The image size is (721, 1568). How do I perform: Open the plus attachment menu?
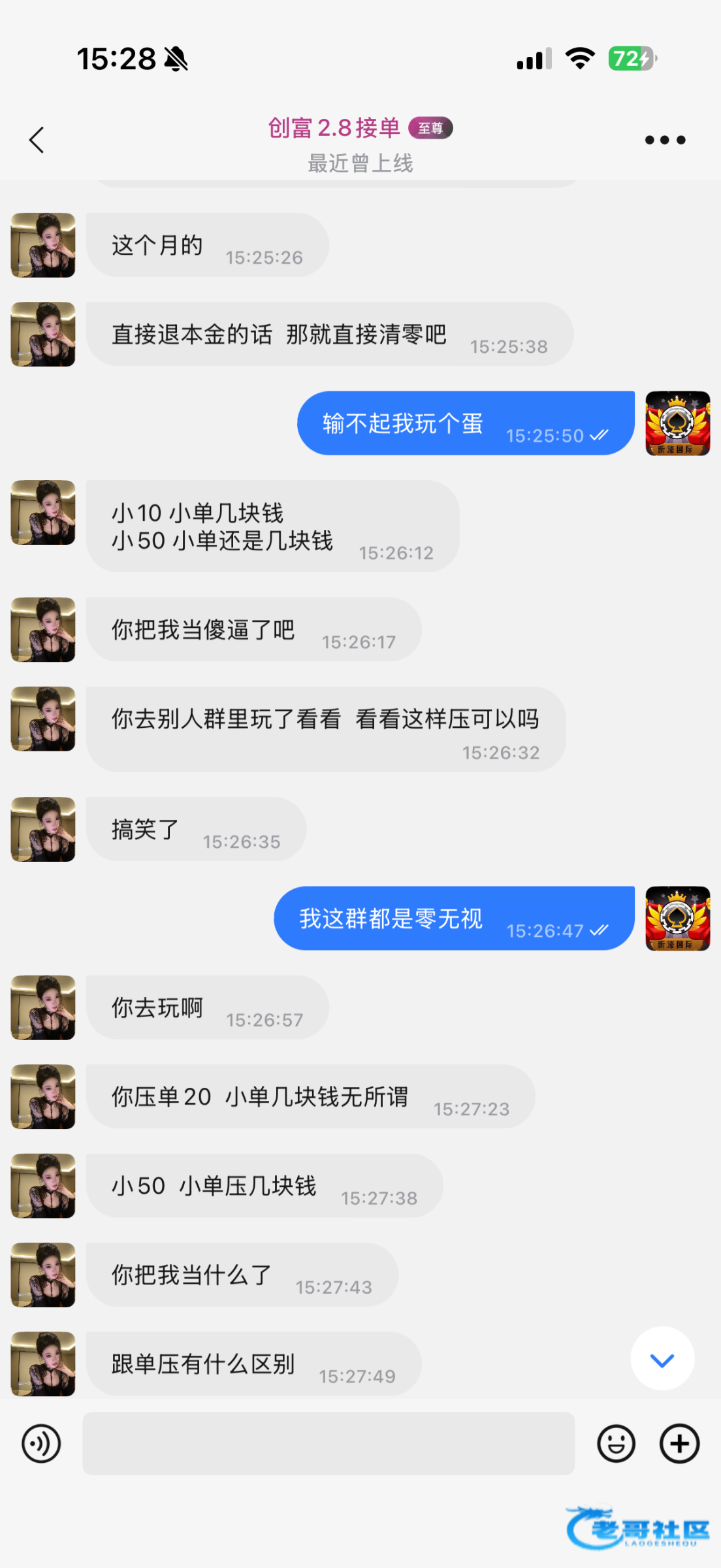coord(680,1443)
